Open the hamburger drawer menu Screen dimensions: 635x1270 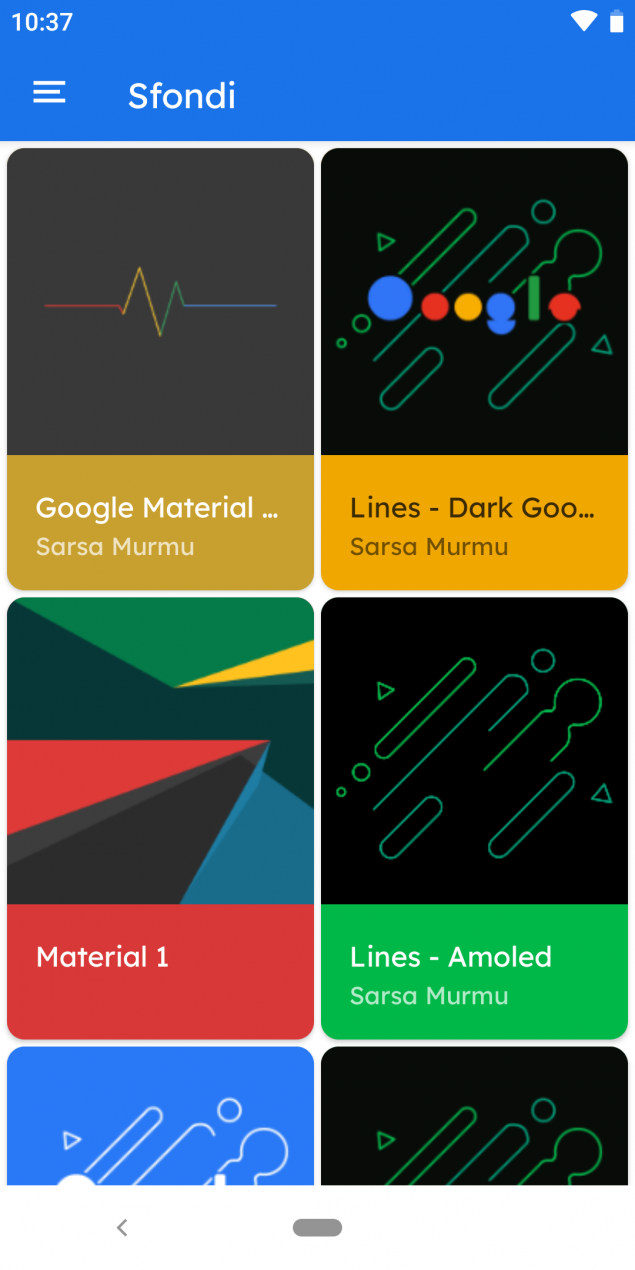(x=49, y=93)
